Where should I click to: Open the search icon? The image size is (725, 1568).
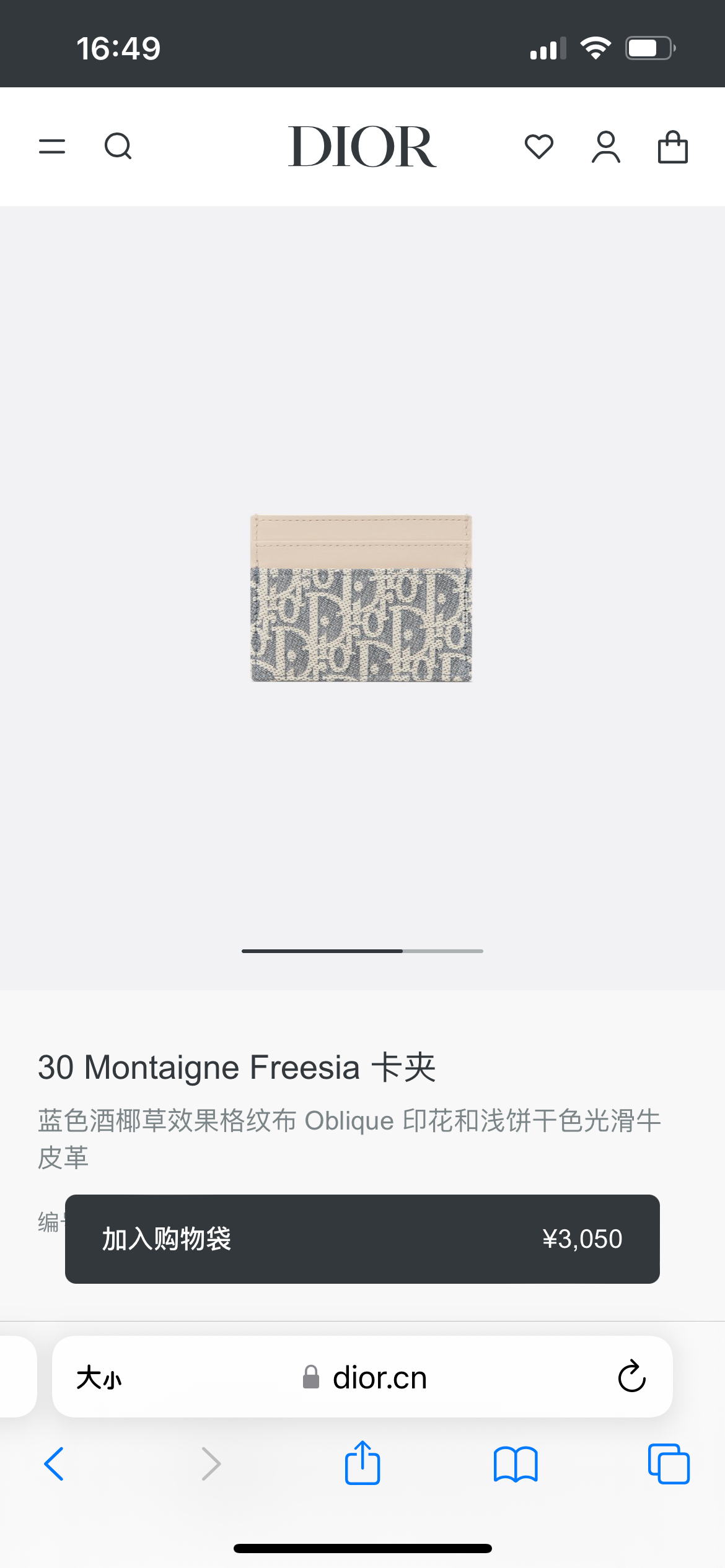click(x=118, y=147)
